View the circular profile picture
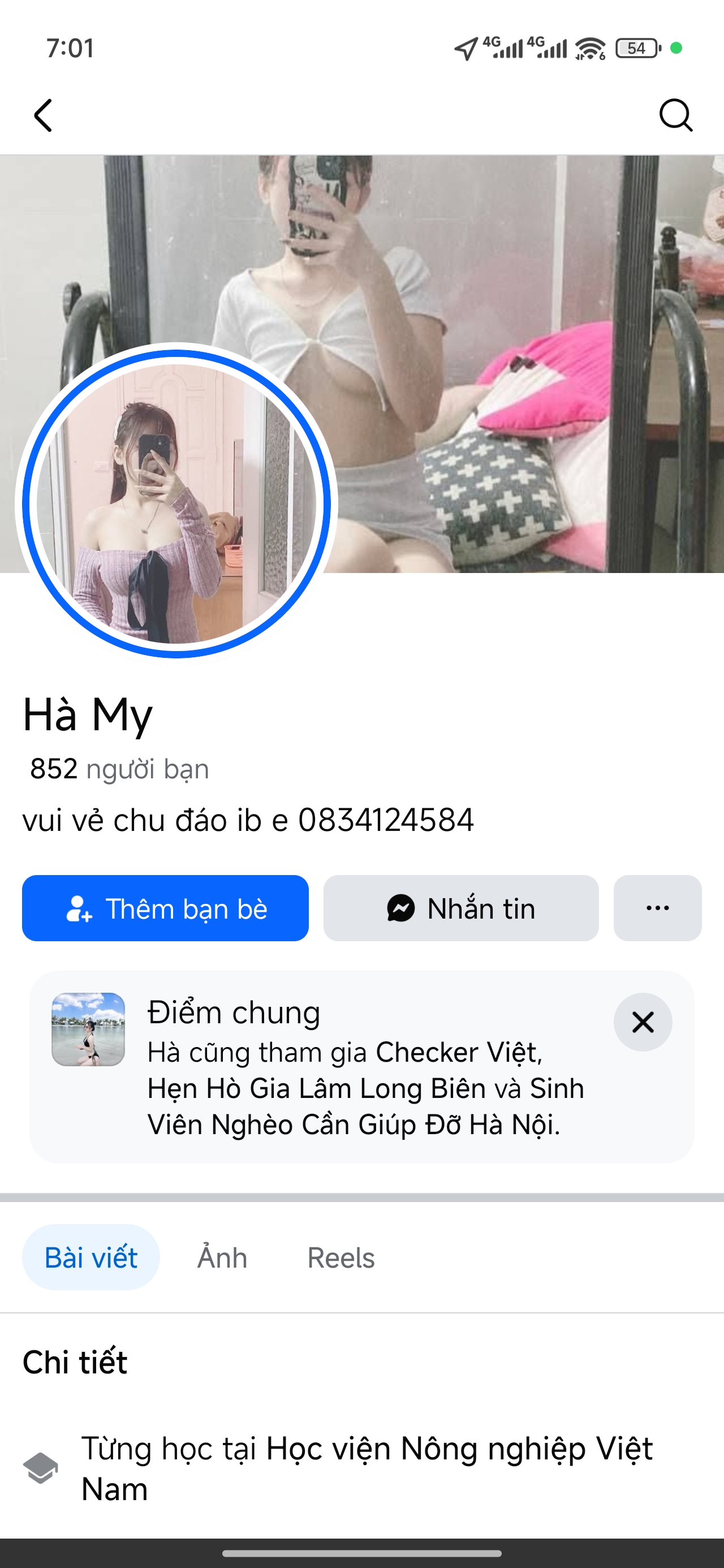724x1568 pixels. coord(176,503)
